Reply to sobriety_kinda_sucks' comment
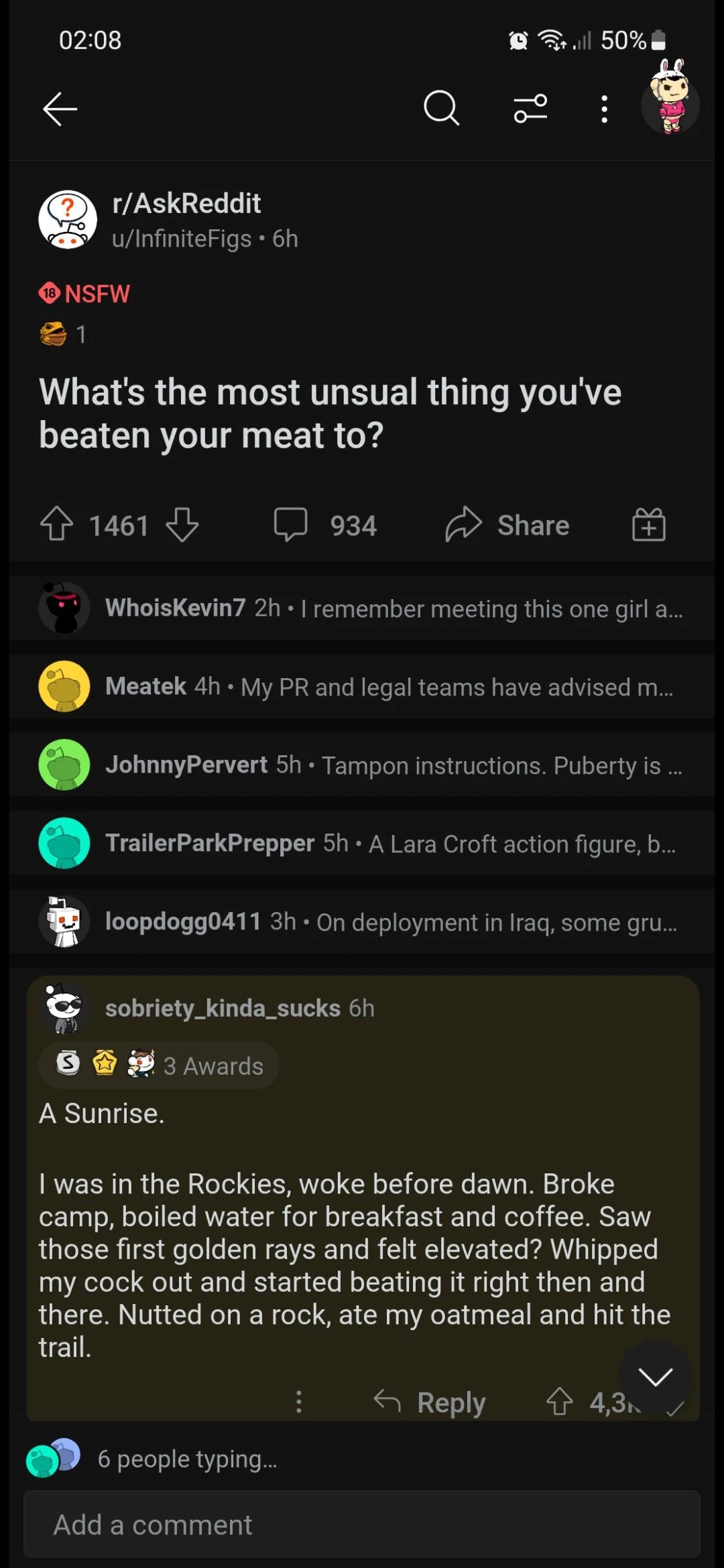 430,1402
